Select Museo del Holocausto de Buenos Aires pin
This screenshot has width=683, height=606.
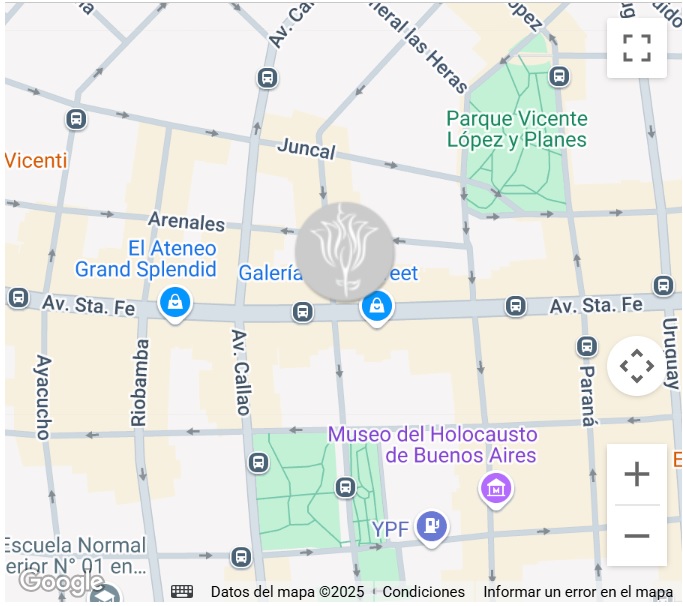tap(496, 489)
